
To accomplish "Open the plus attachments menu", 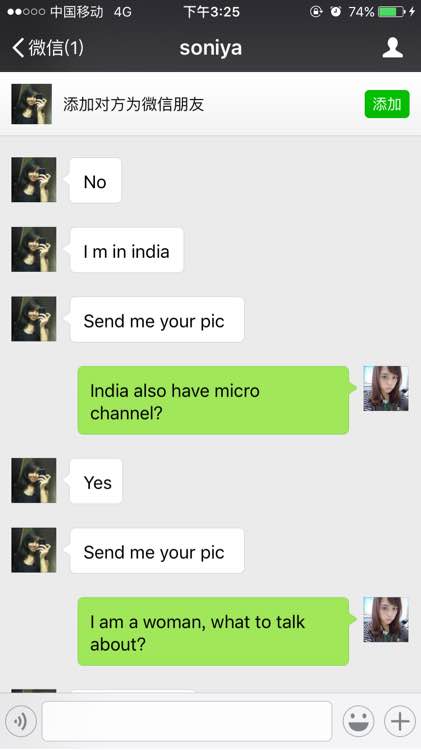I will pos(399,721).
